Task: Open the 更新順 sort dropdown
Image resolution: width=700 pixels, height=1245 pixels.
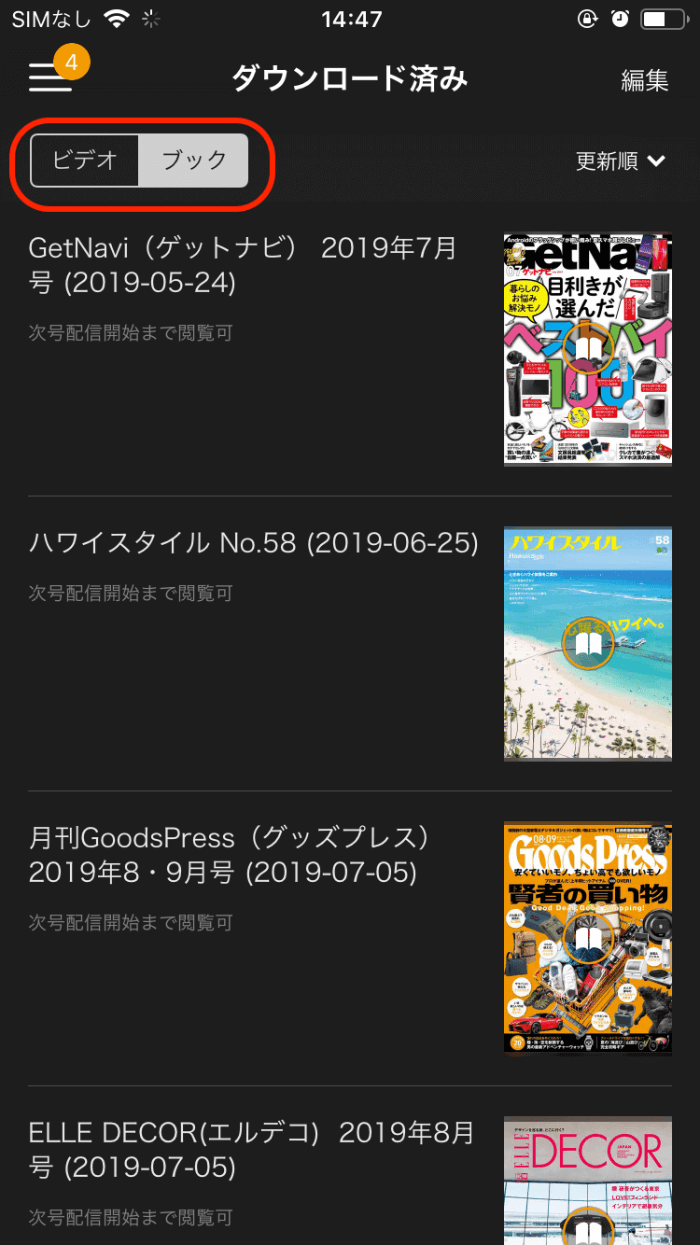Action: point(620,161)
